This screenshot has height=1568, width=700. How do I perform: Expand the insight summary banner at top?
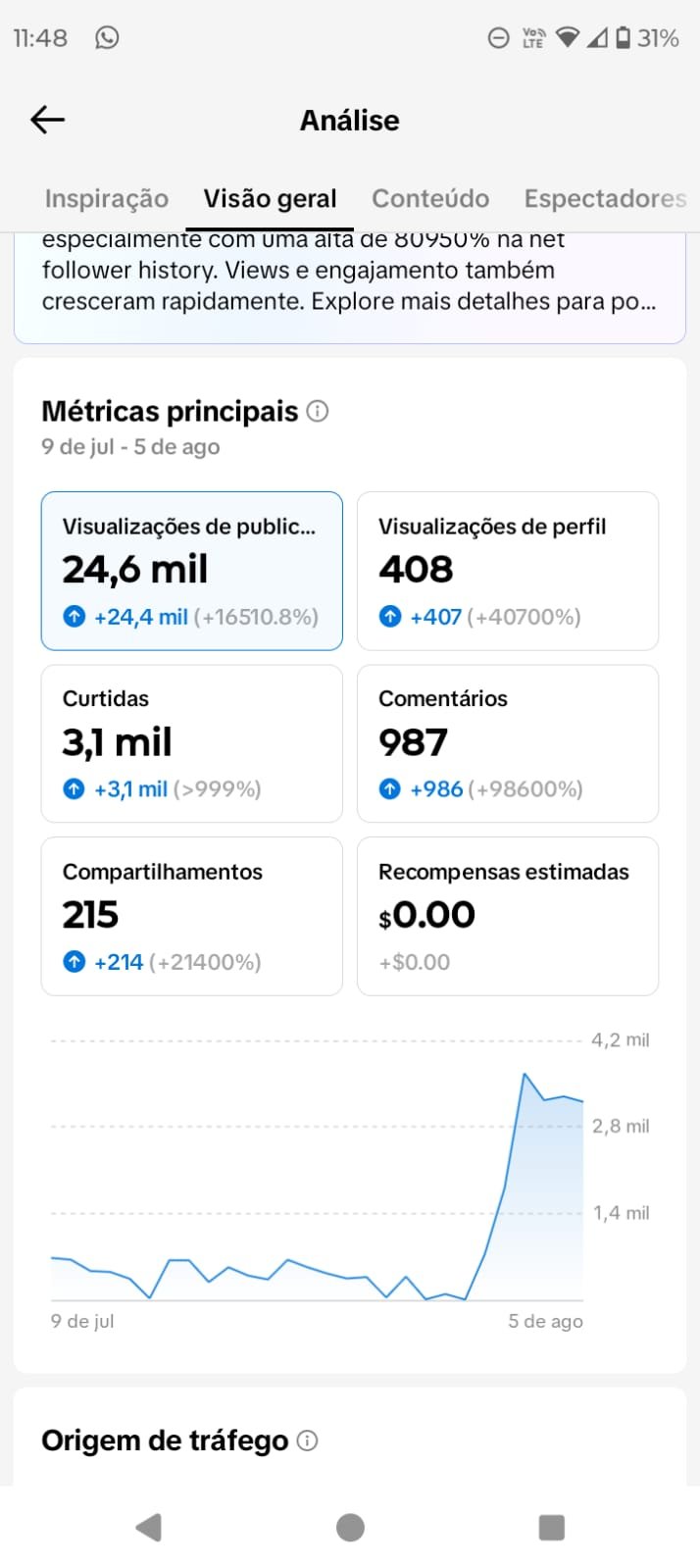349,288
